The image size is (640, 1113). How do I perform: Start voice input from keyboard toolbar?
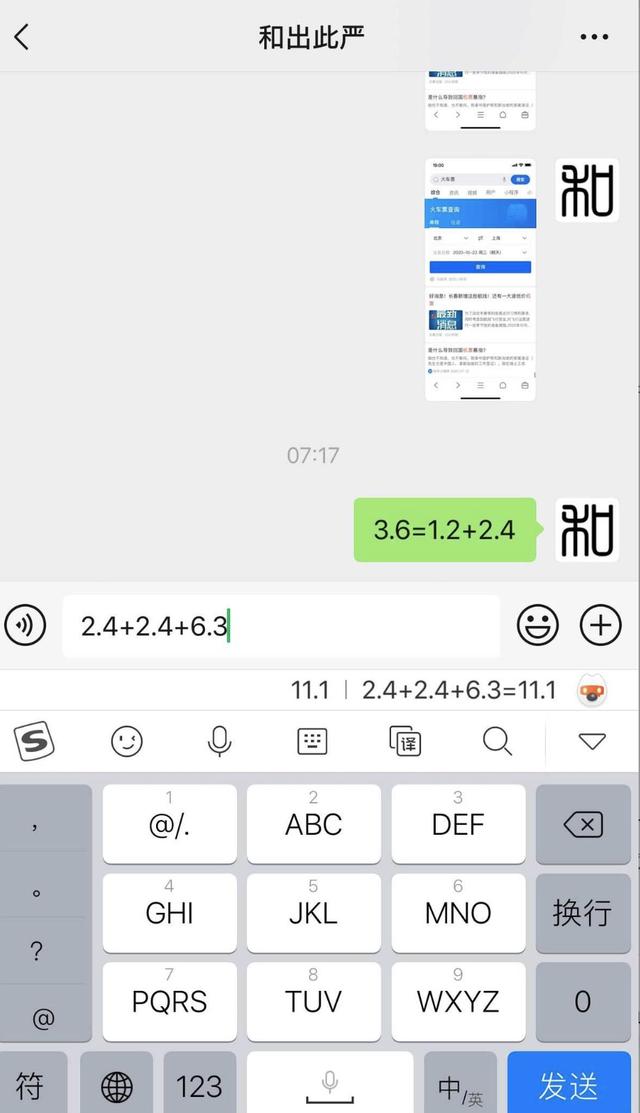(219, 742)
